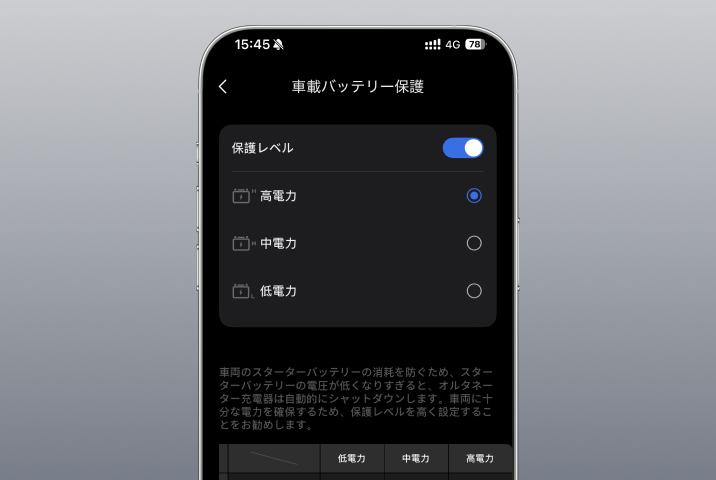Select the 高電力 protection level
This screenshot has width=716, height=480.
coord(474,196)
